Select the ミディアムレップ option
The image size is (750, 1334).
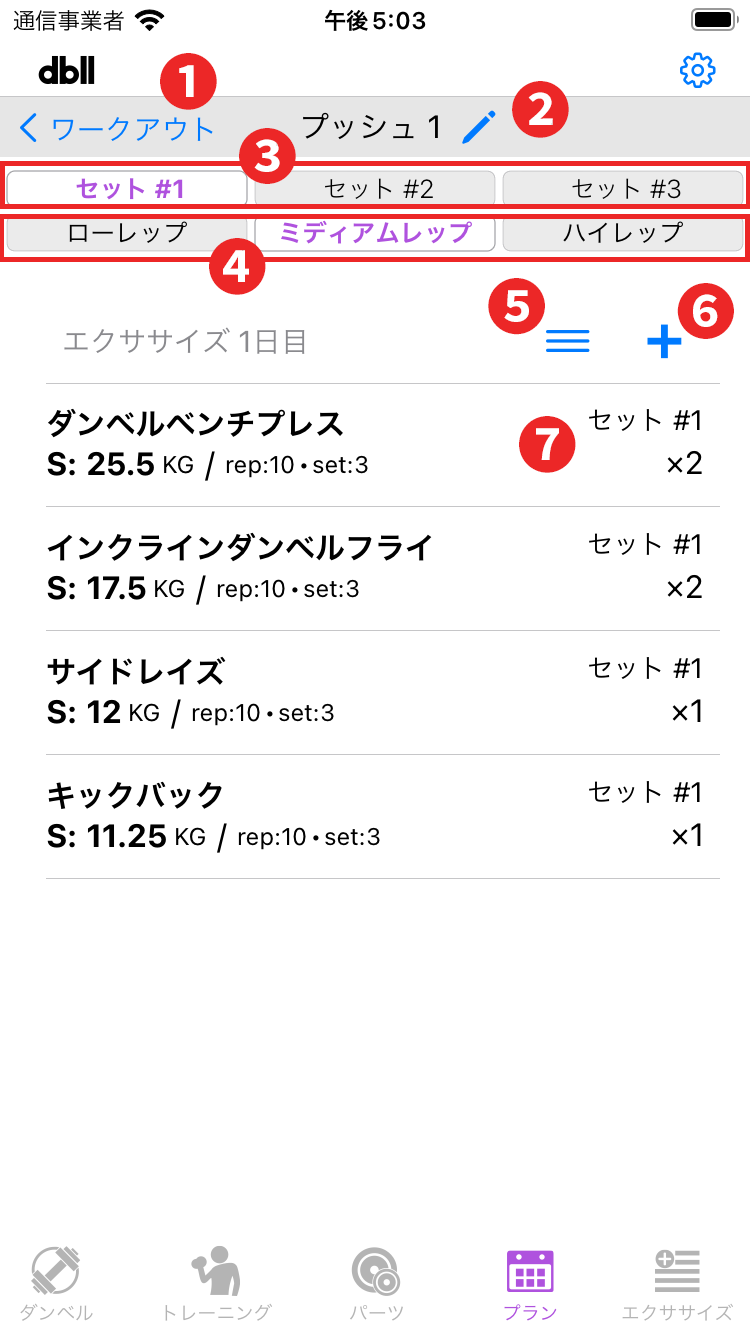[375, 234]
